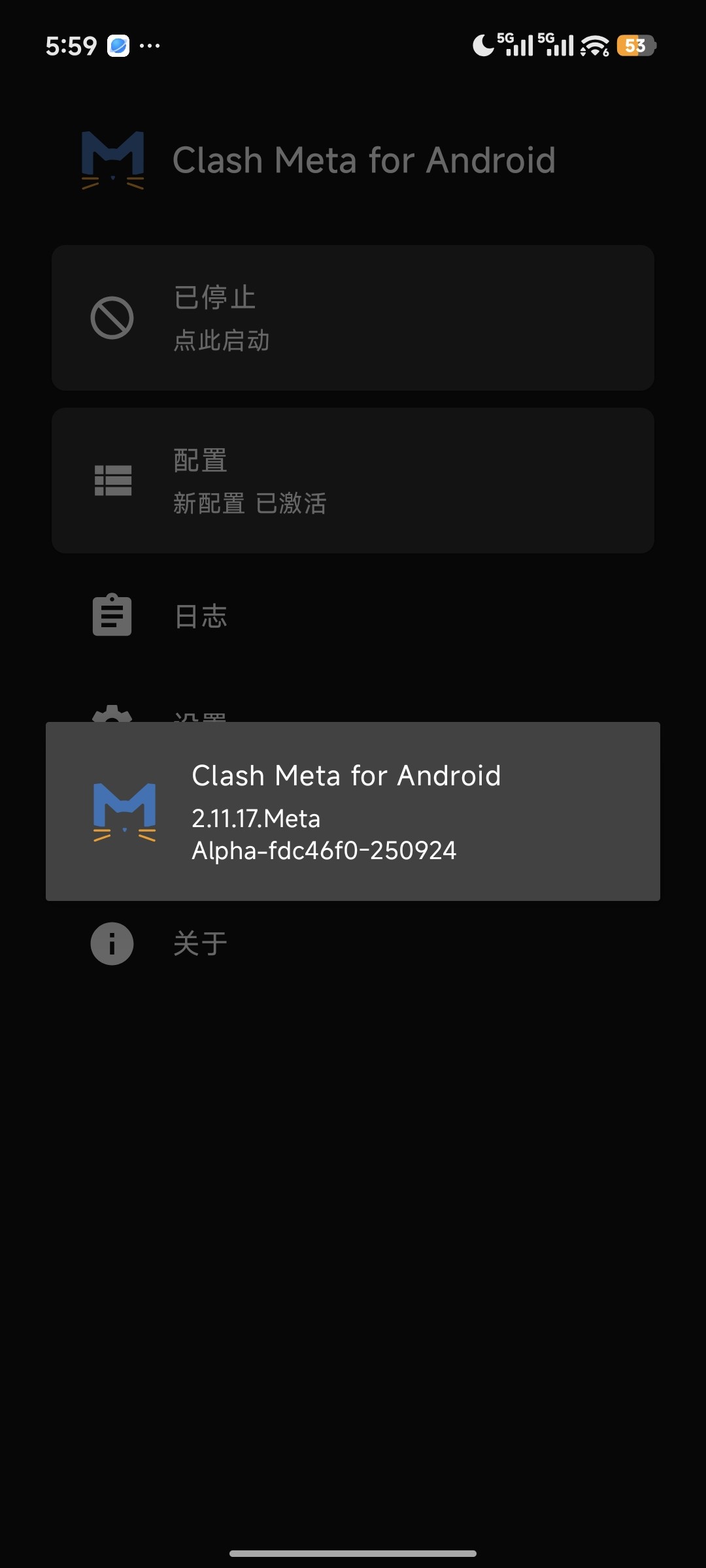Open the 日志 logs page
Screen dimensions: 706x1568
point(200,616)
